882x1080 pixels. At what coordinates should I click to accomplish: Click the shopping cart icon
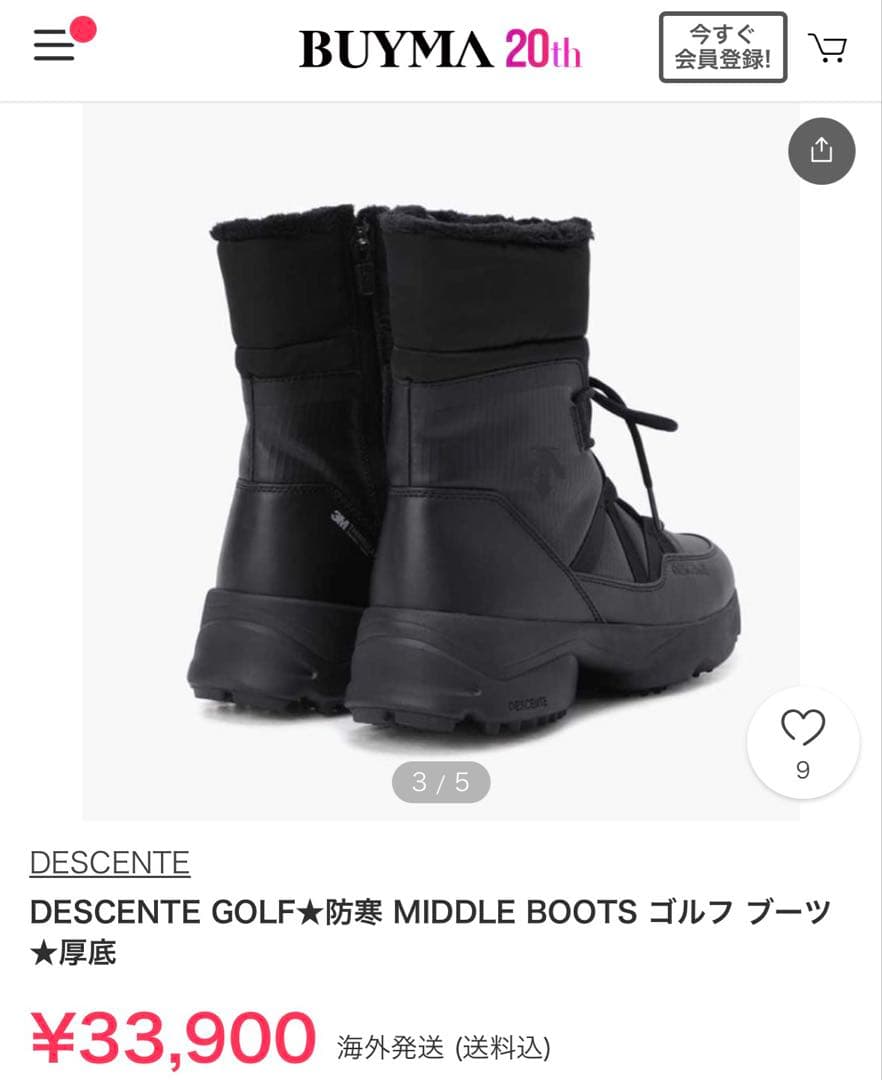point(829,47)
